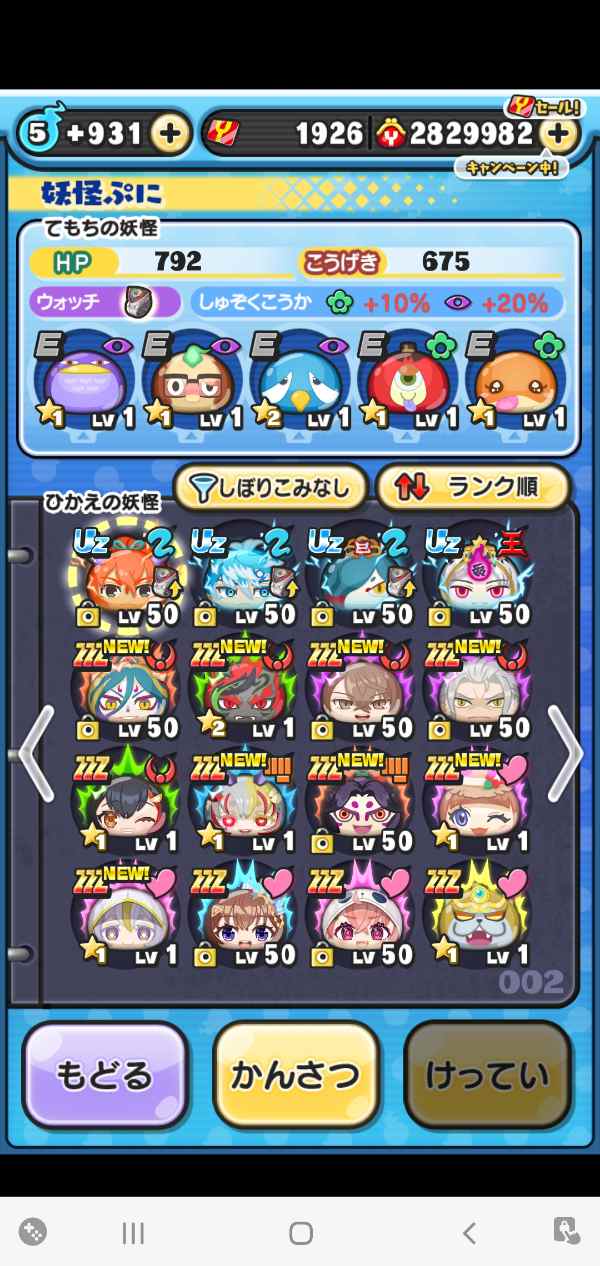
Task: Change sorting with ランク順 button
Action: coord(472,487)
